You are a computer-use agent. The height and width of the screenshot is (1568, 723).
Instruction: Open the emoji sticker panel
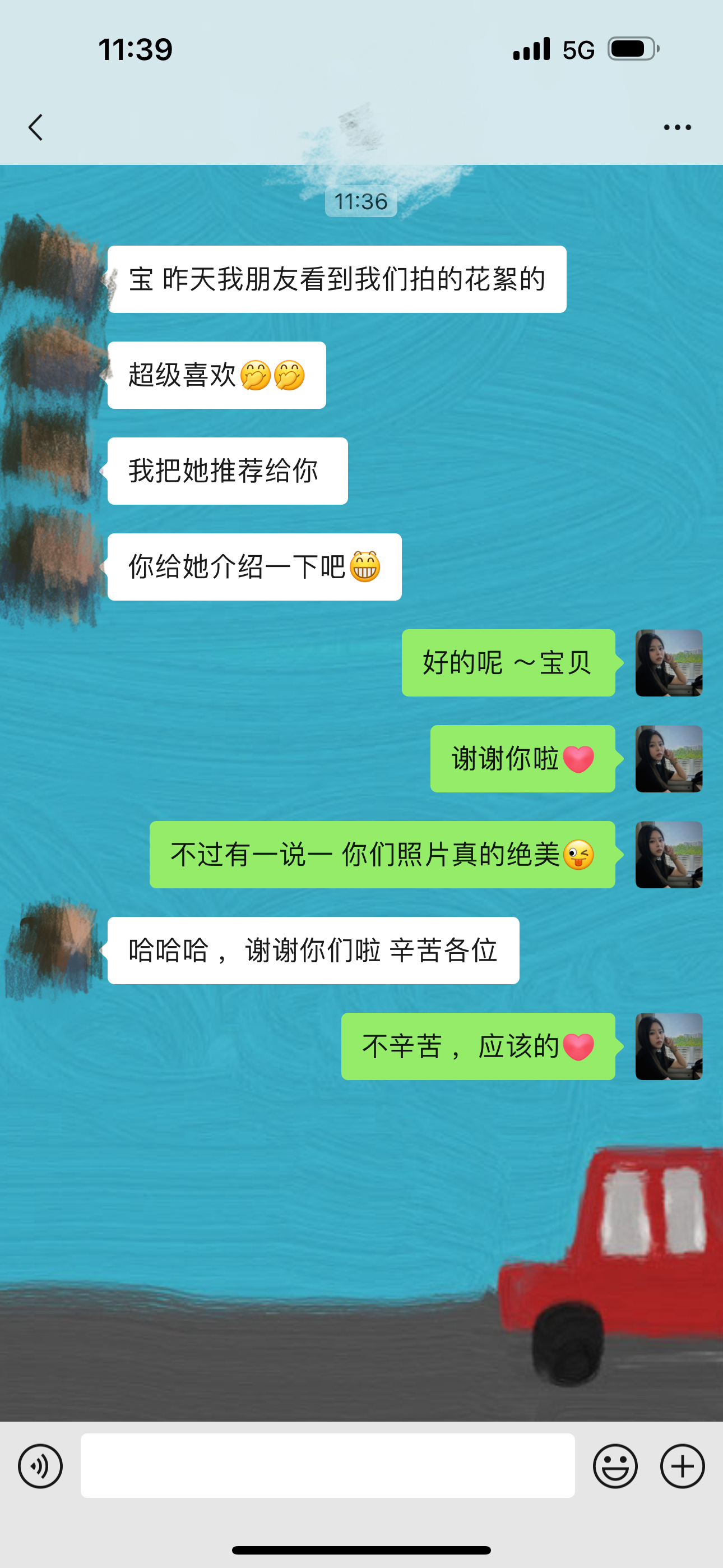coord(615,1466)
